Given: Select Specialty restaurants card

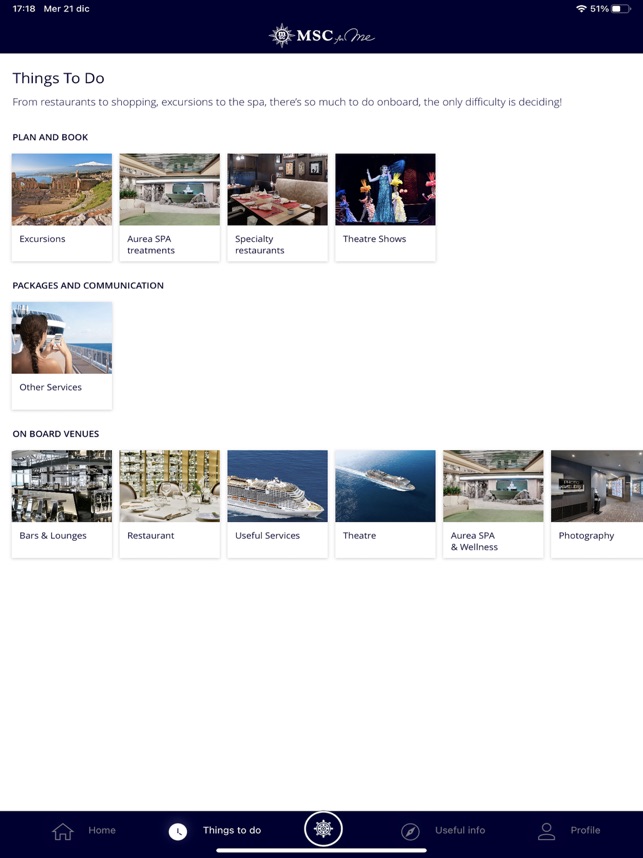Looking at the screenshot, I should point(277,206).
